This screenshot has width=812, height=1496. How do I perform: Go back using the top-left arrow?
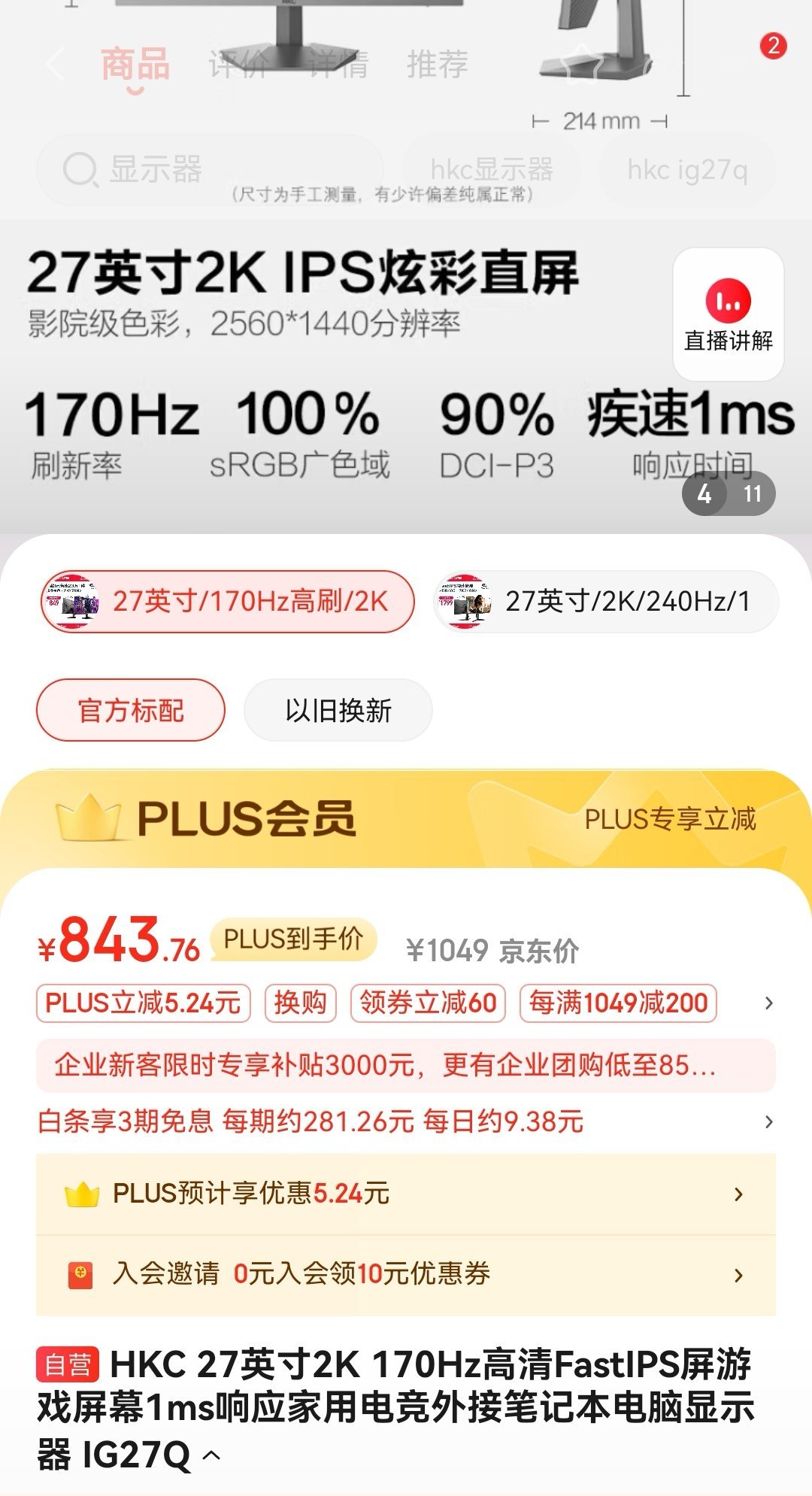click(56, 65)
